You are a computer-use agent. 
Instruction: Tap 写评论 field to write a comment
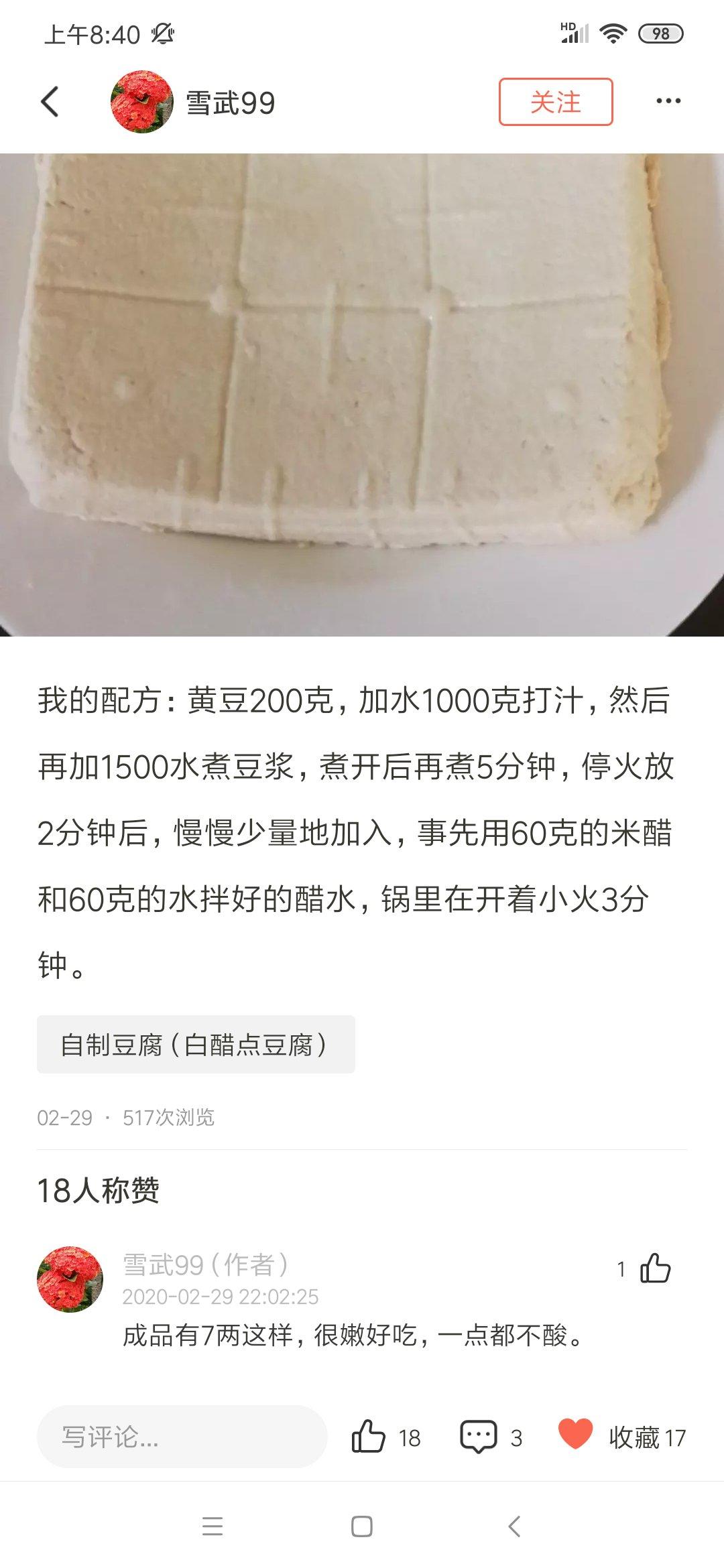181,1437
